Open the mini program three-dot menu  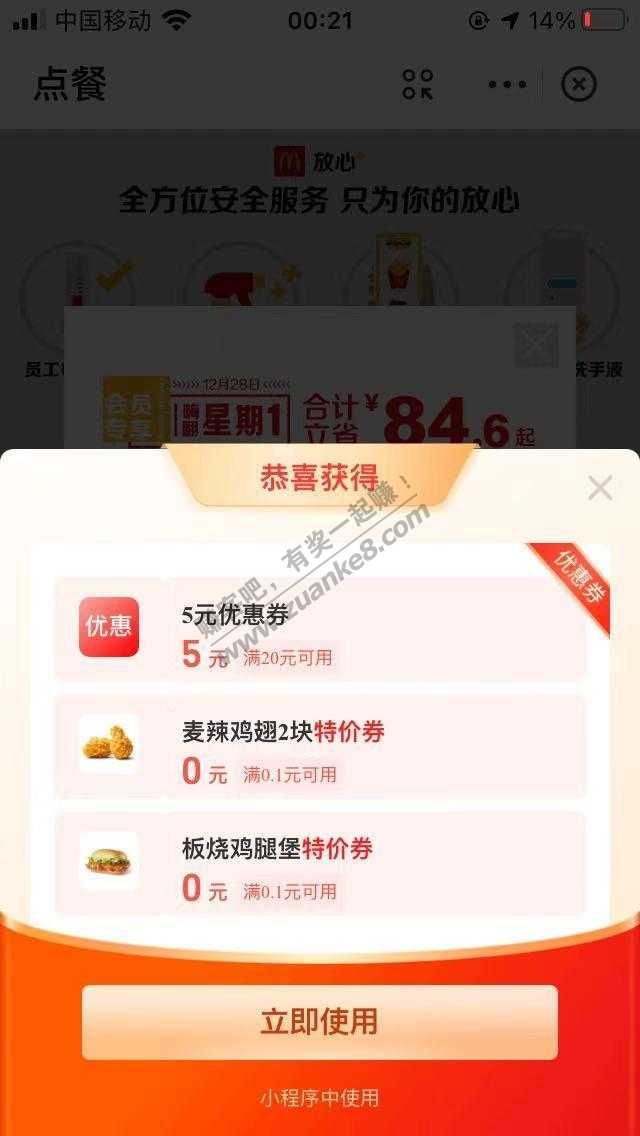click(507, 85)
